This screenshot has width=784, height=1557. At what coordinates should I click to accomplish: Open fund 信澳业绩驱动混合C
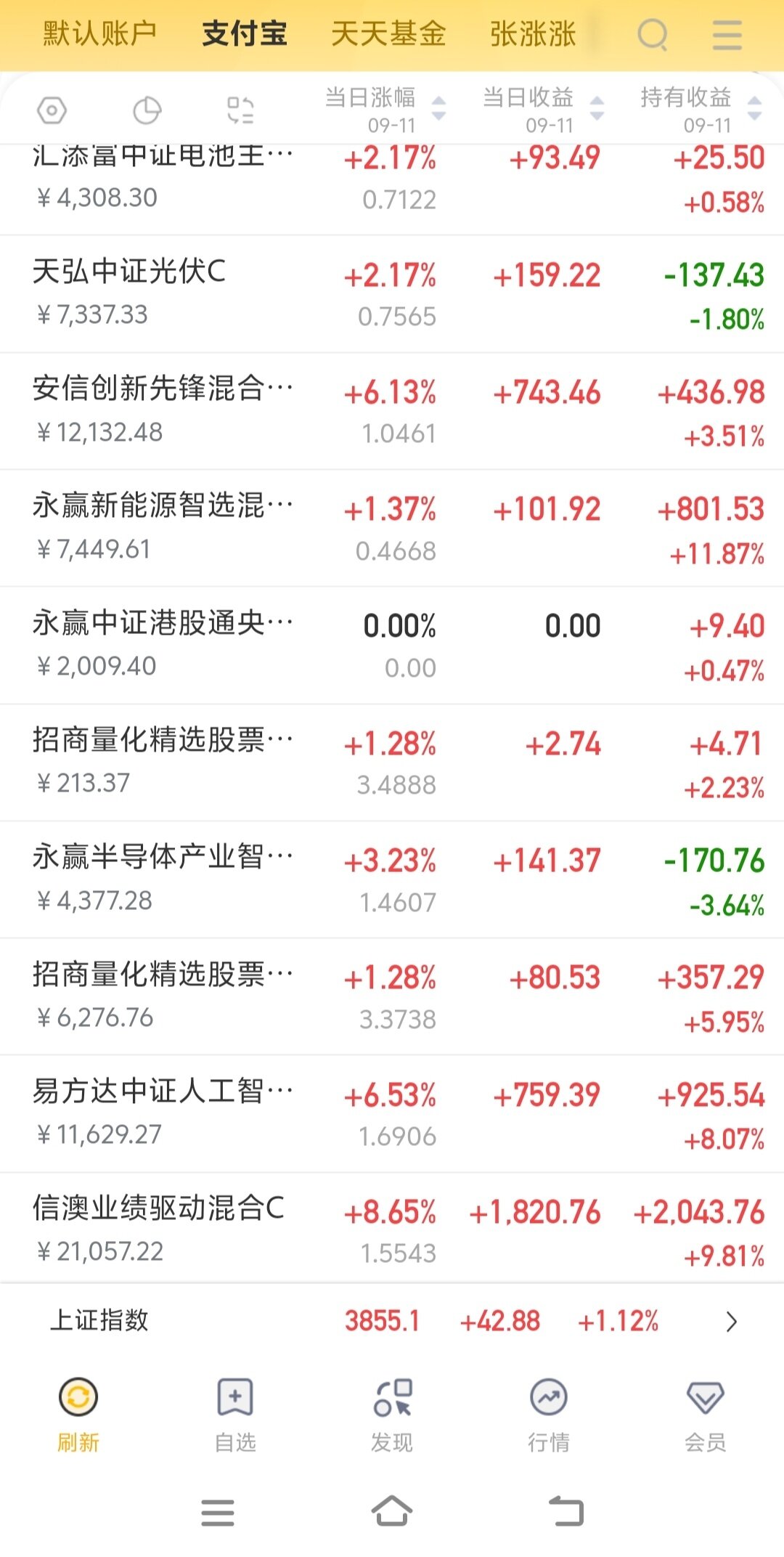pos(392,1228)
